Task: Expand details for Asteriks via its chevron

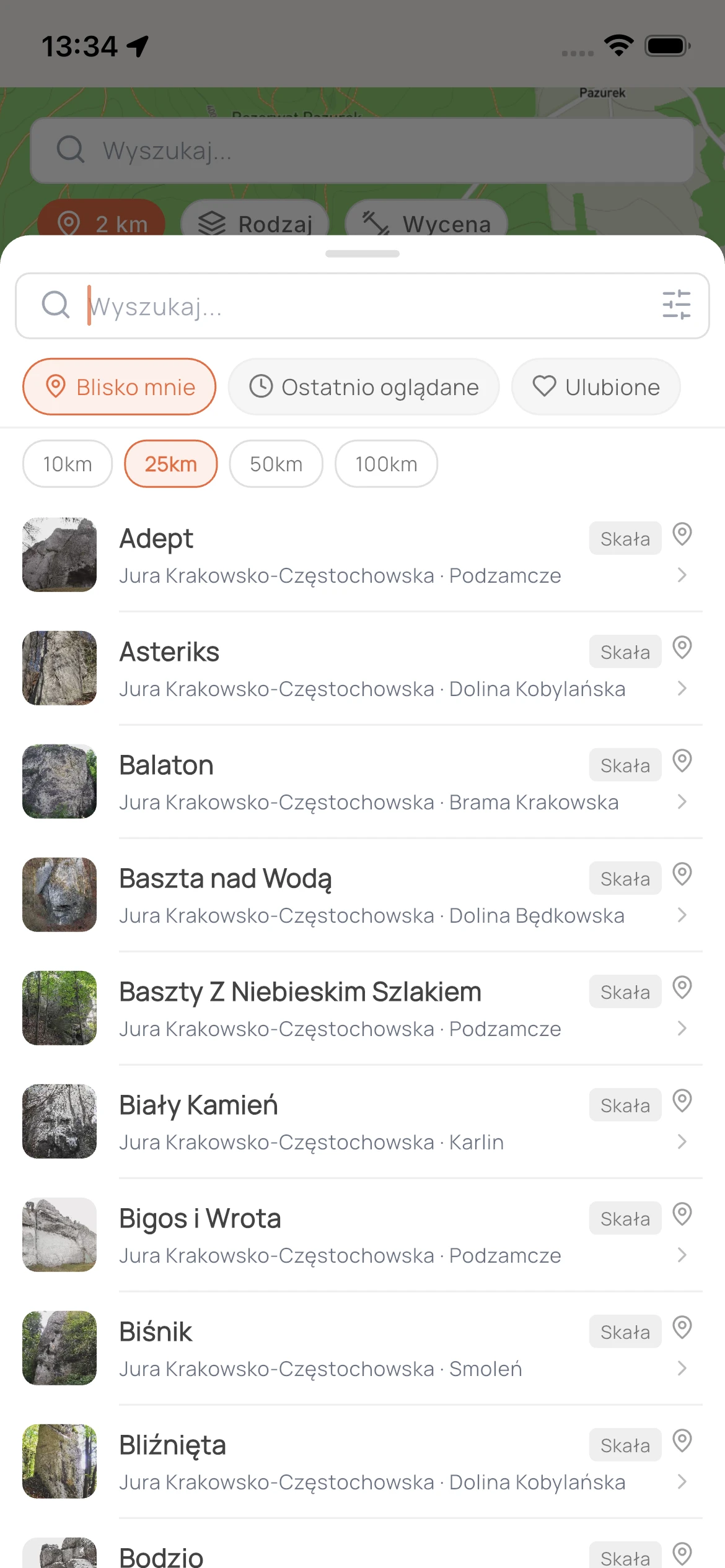Action: coord(682,688)
